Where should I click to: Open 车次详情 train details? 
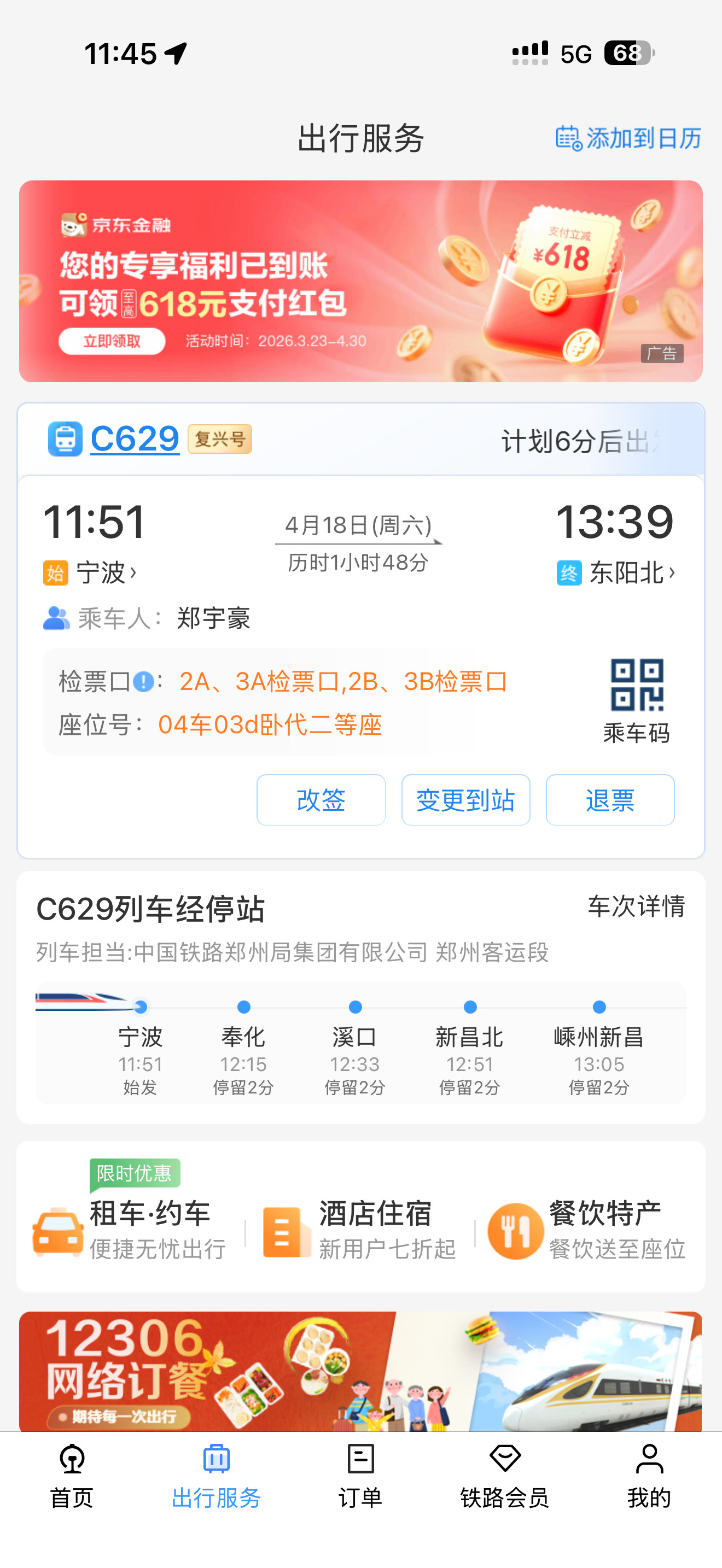click(636, 906)
